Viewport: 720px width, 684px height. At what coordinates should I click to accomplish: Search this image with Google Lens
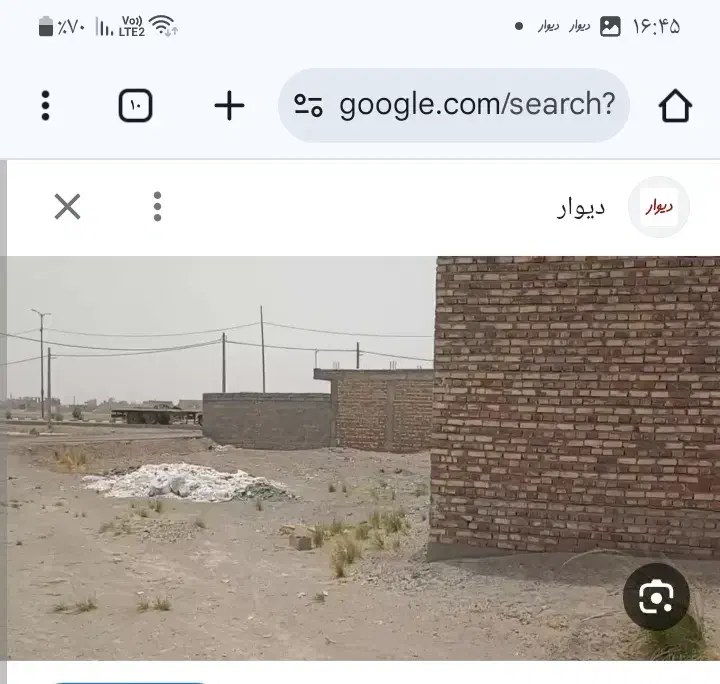click(656, 597)
